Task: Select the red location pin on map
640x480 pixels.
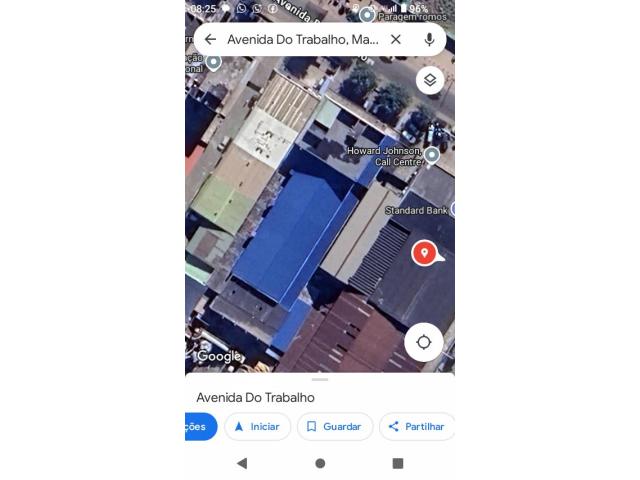Action: [x=424, y=253]
